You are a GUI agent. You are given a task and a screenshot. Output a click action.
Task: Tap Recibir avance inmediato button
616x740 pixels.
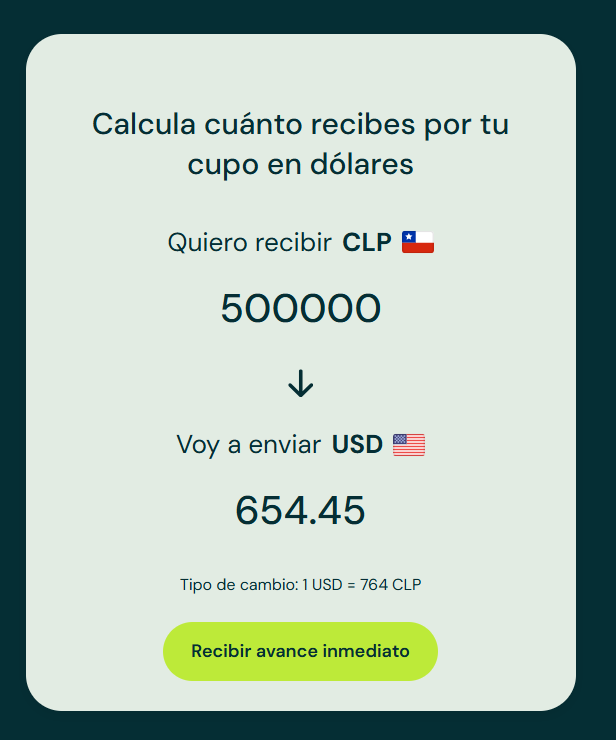[300, 651]
